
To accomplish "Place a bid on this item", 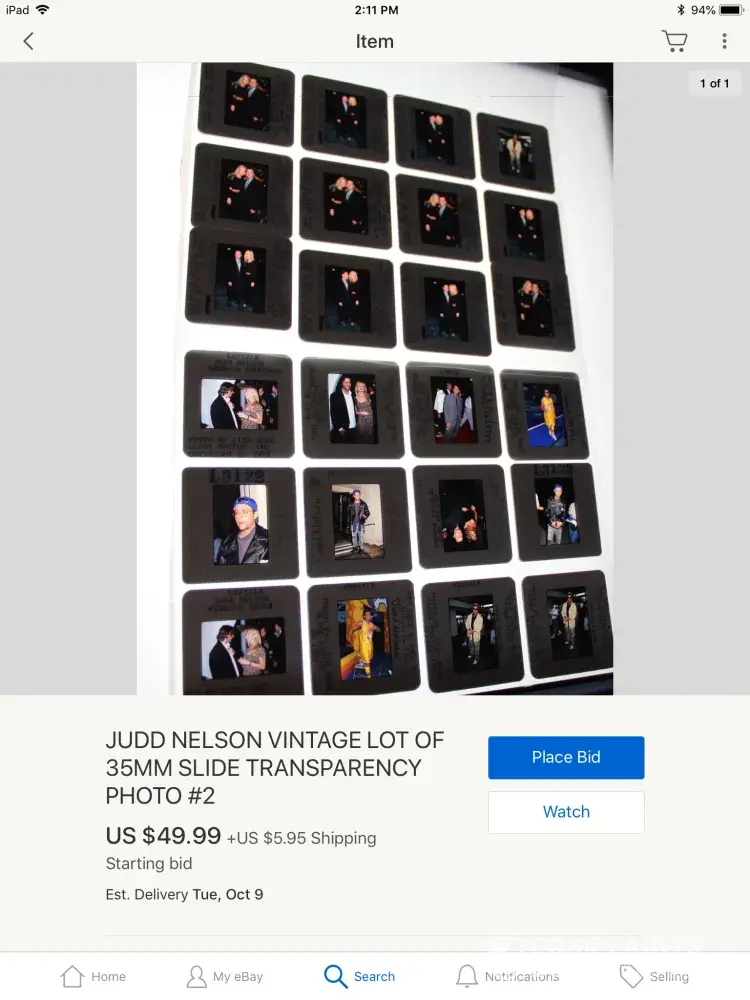I will tap(566, 757).
